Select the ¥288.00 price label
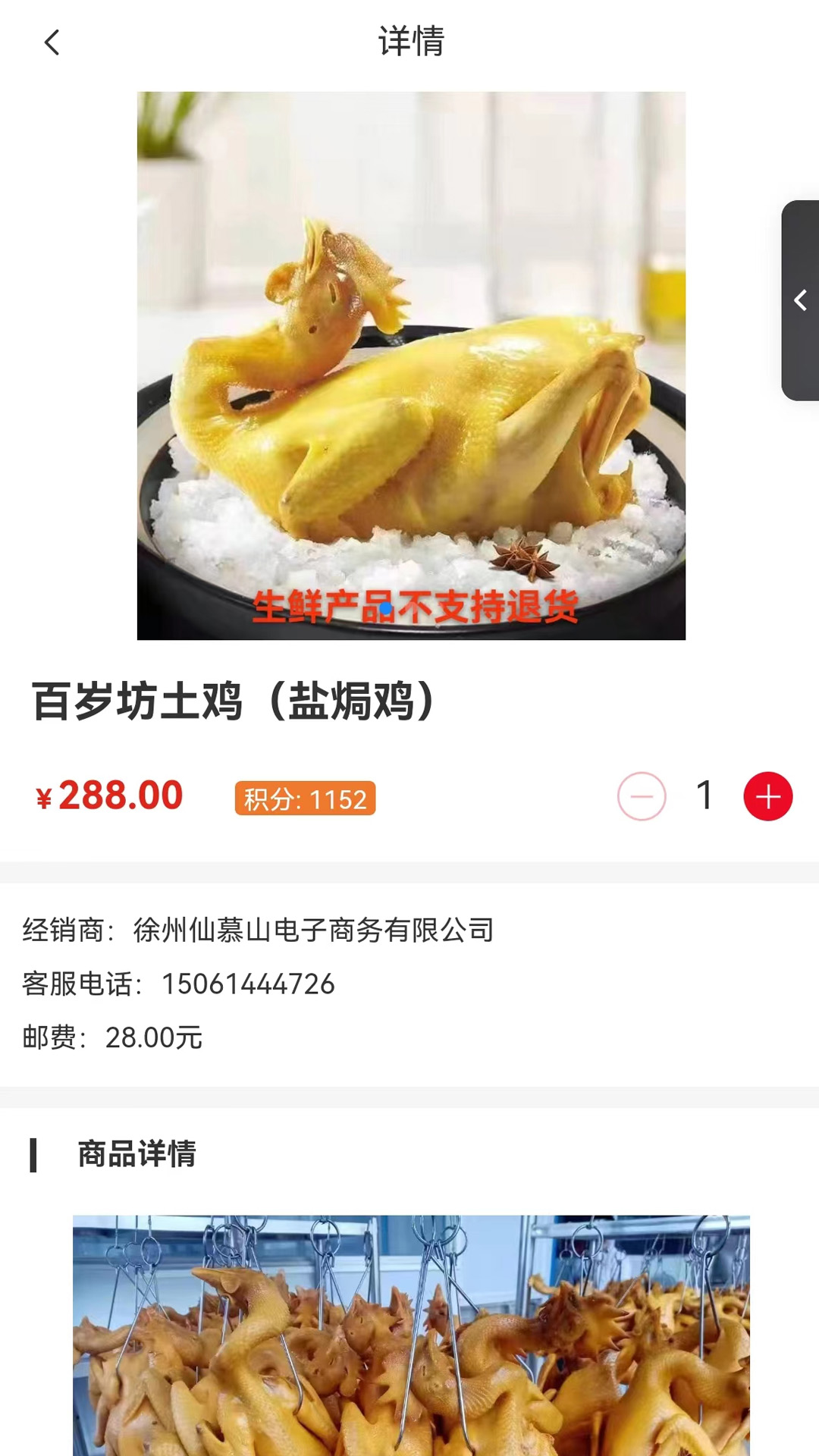The image size is (819, 1456). click(x=109, y=795)
